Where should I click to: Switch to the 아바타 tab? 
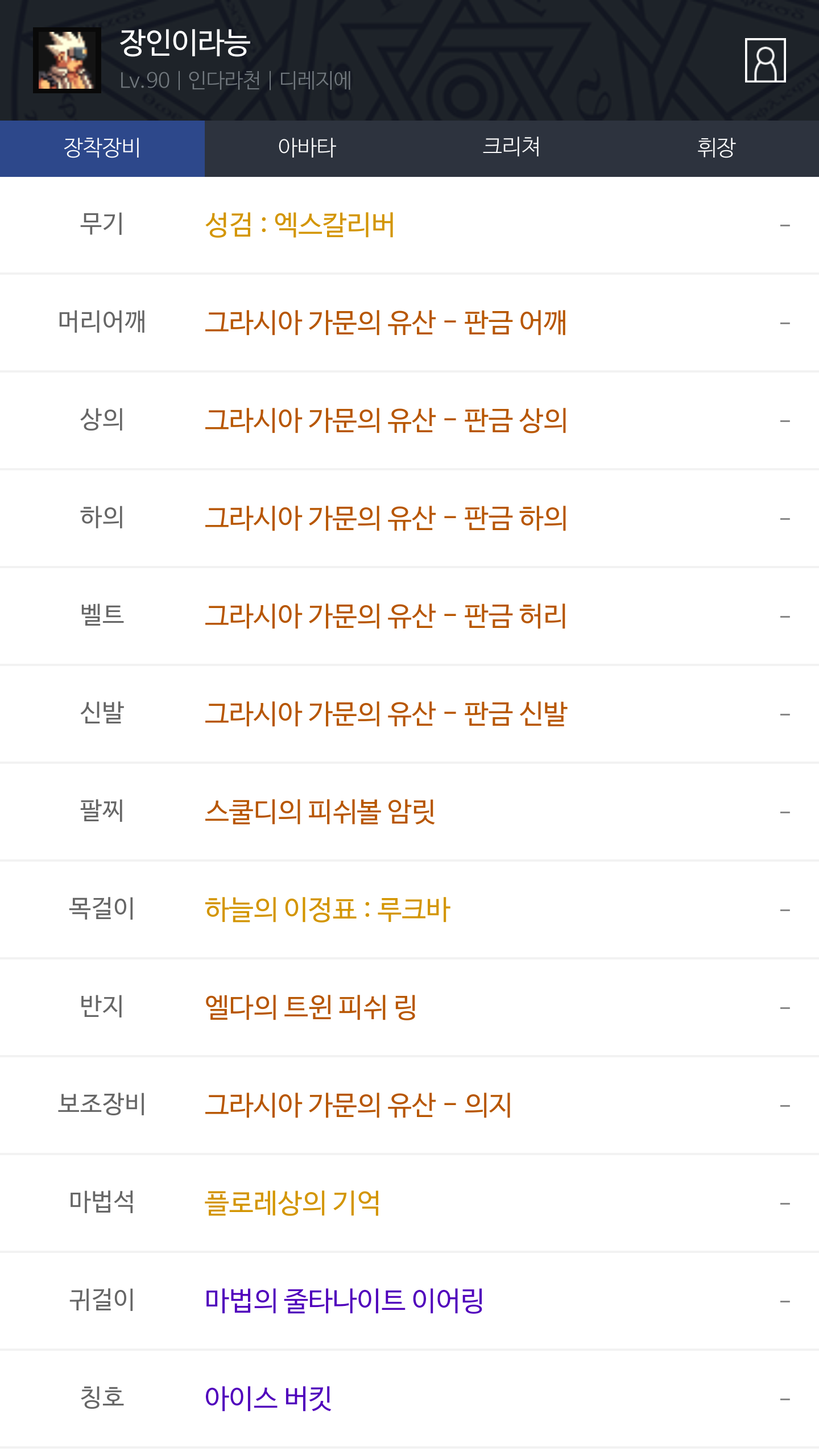point(307,148)
